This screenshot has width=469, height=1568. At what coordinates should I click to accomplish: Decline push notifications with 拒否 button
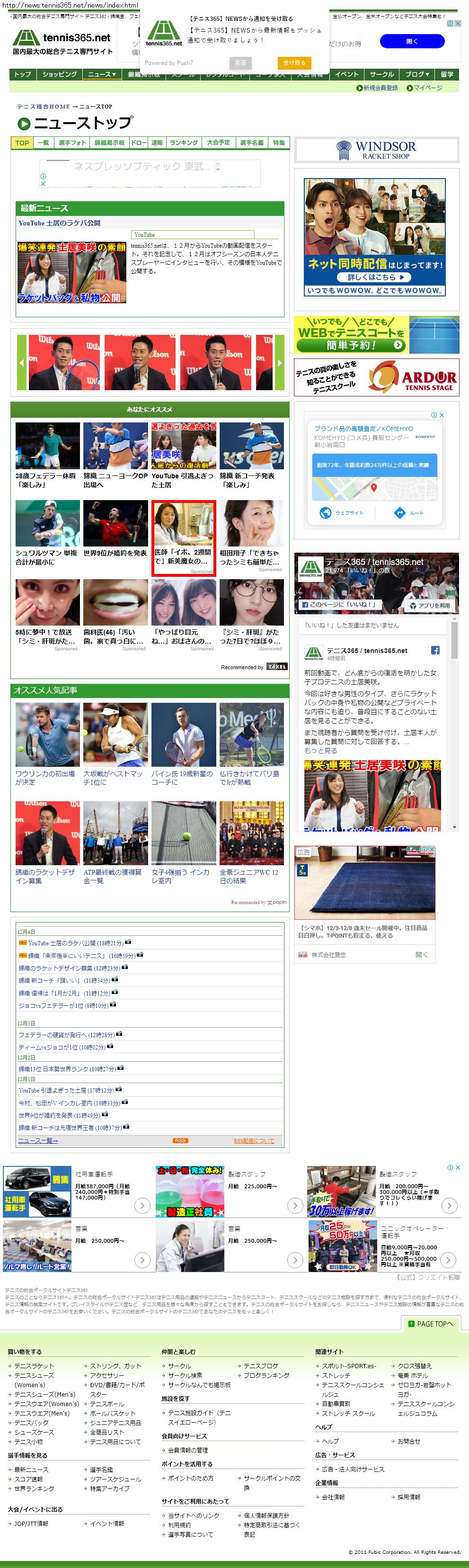click(241, 63)
